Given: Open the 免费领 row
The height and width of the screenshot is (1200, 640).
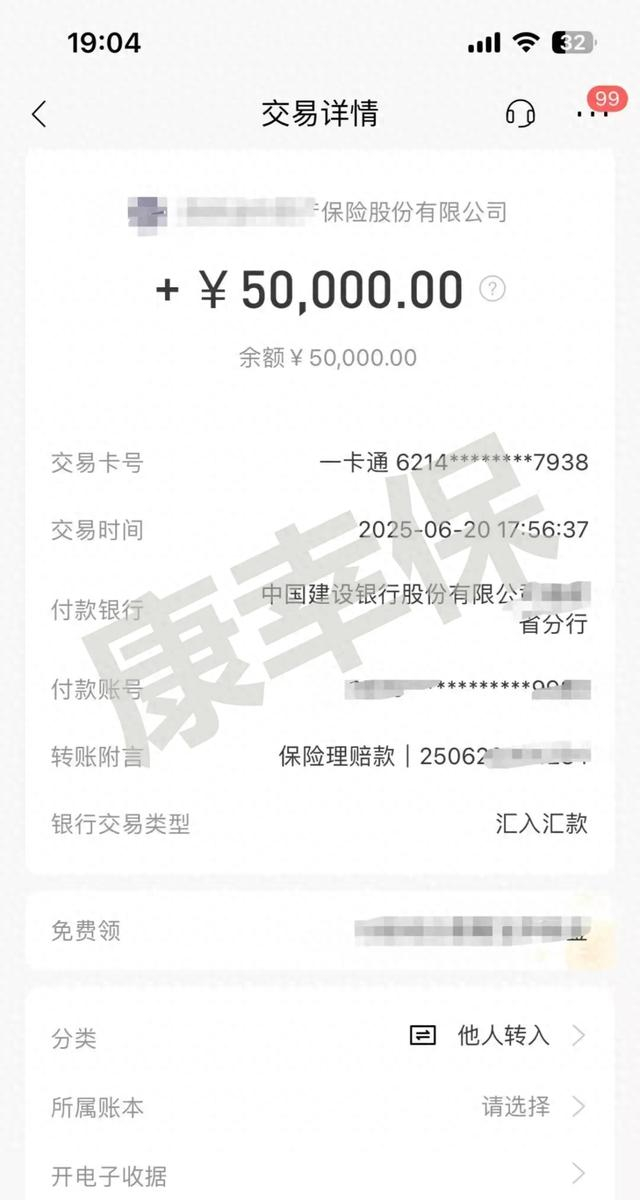Looking at the screenshot, I should [x=320, y=931].
